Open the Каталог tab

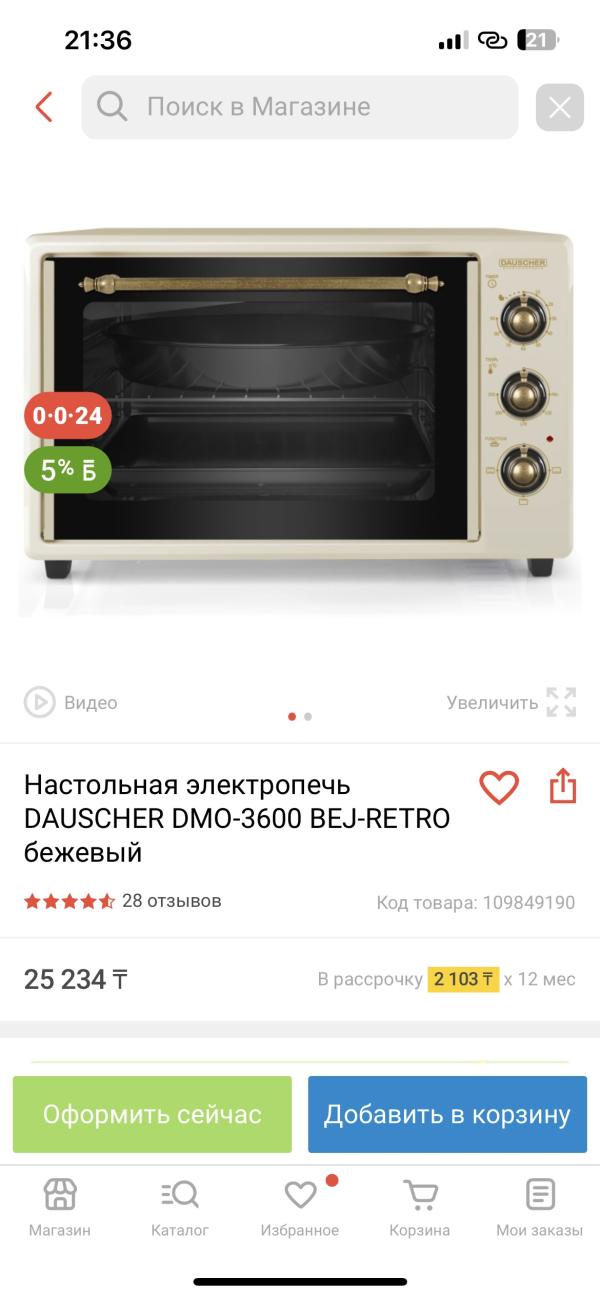pos(180,1207)
